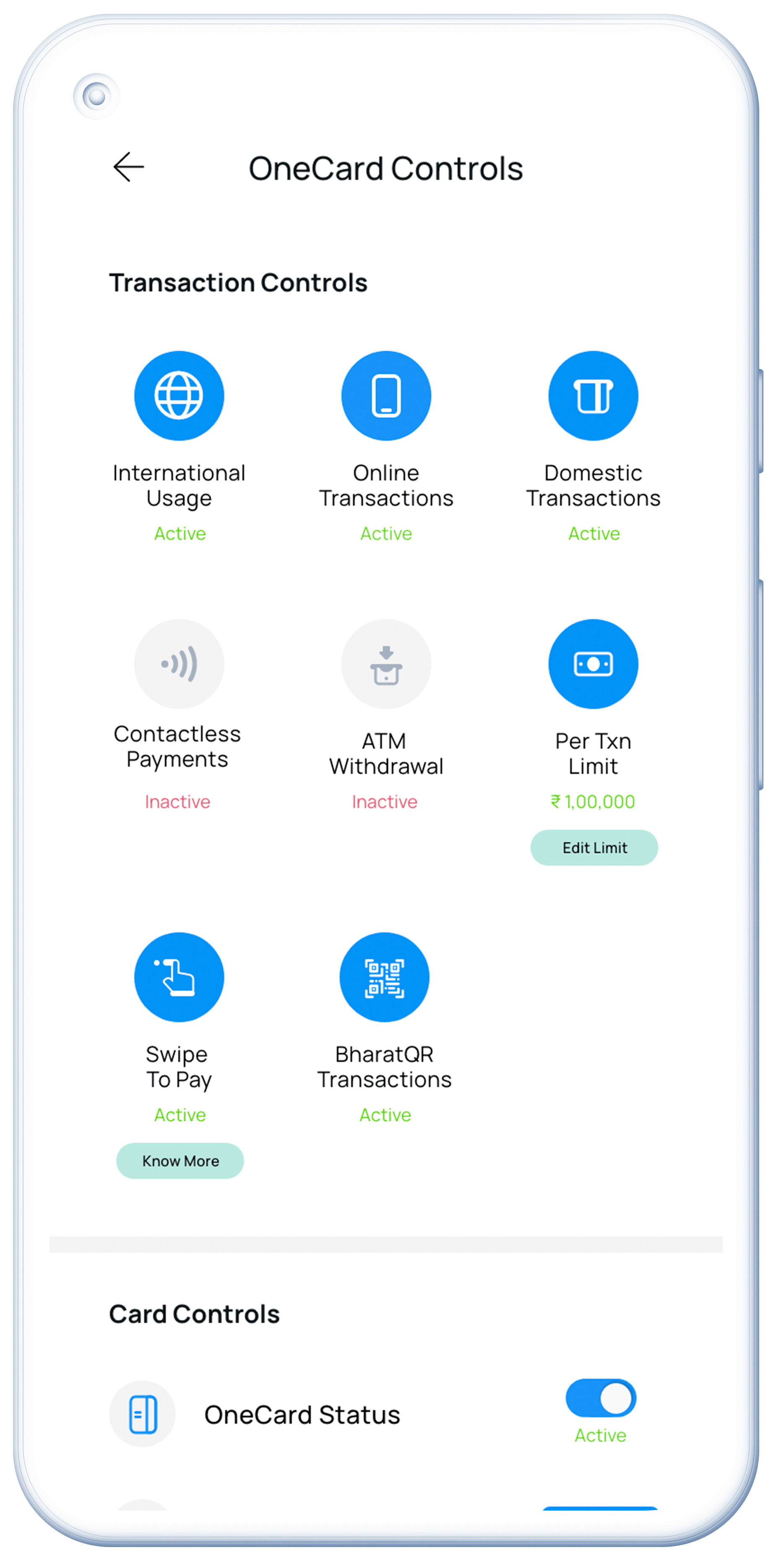This screenshot has height=1568, width=776.
Task: Open the Contactless Payments wave icon
Action: coord(179,664)
